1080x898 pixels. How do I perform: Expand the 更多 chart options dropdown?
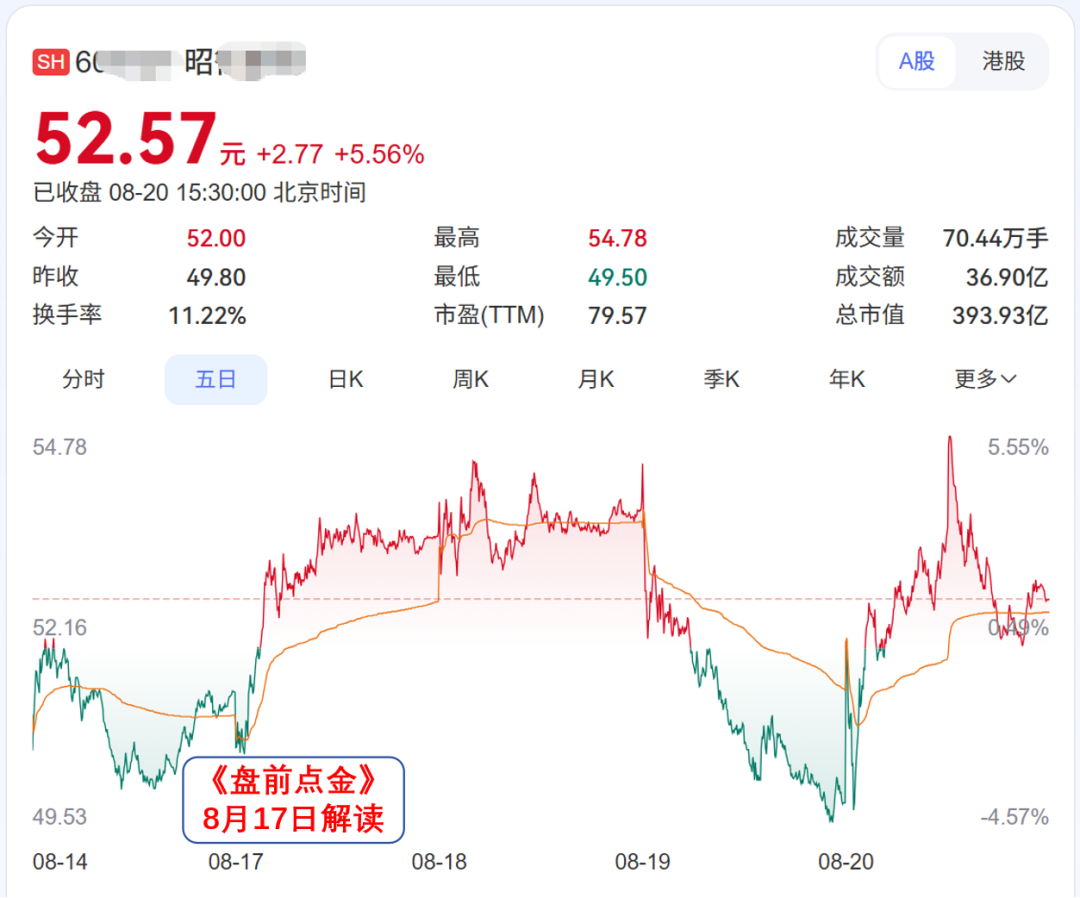[985, 379]
